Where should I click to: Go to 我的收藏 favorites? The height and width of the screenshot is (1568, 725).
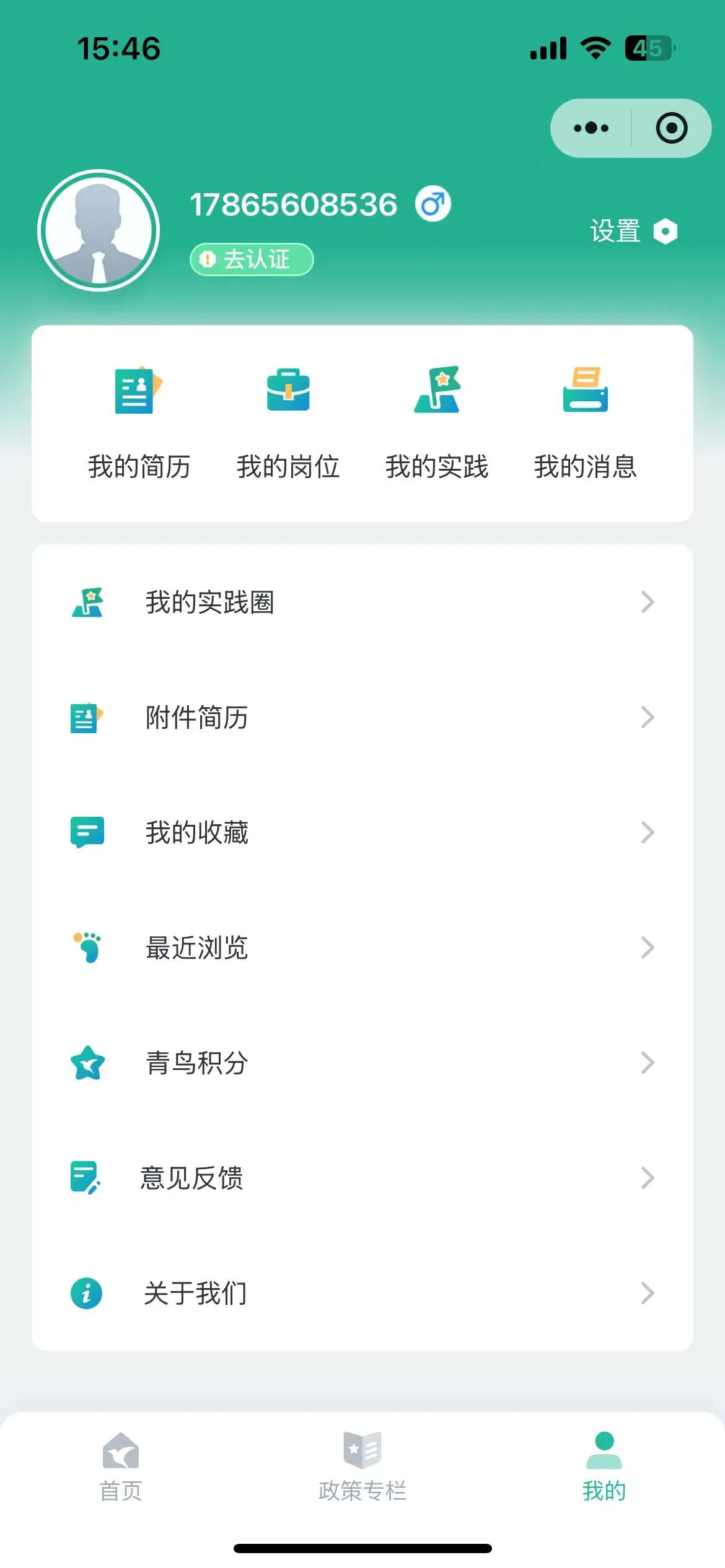(362, 832)
